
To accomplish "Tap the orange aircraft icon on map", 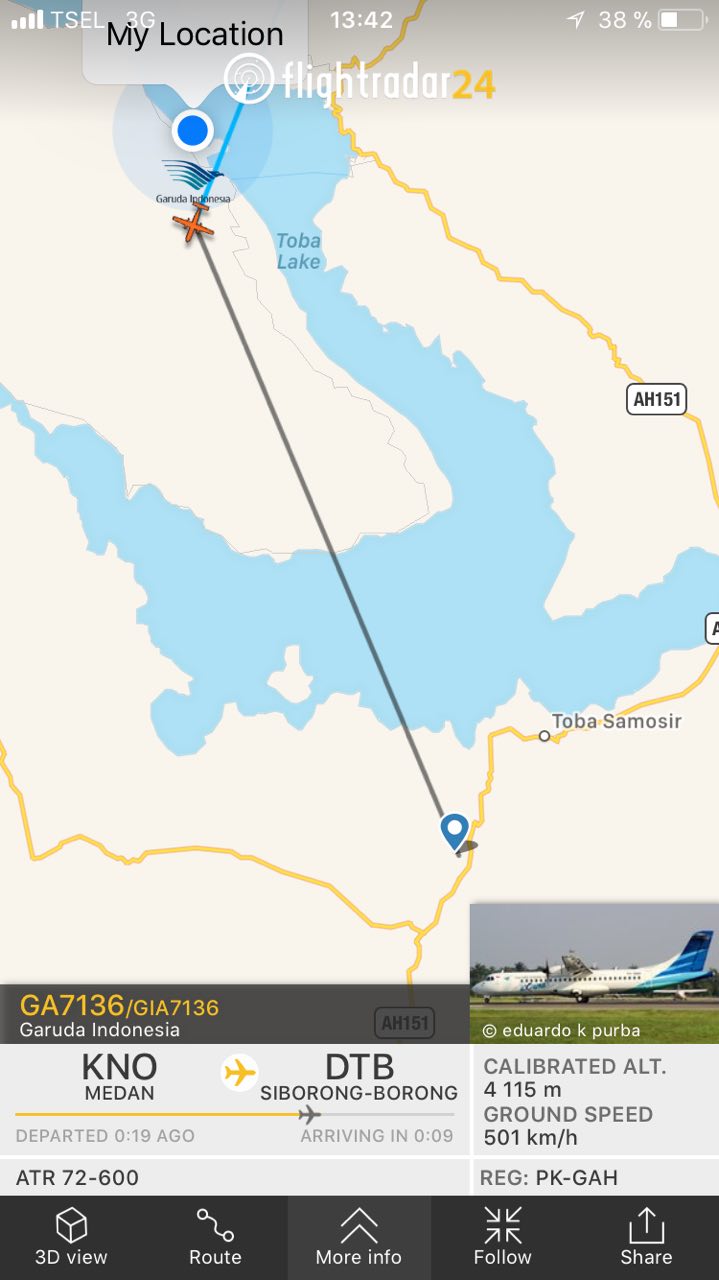I will [x=193, y=224].
